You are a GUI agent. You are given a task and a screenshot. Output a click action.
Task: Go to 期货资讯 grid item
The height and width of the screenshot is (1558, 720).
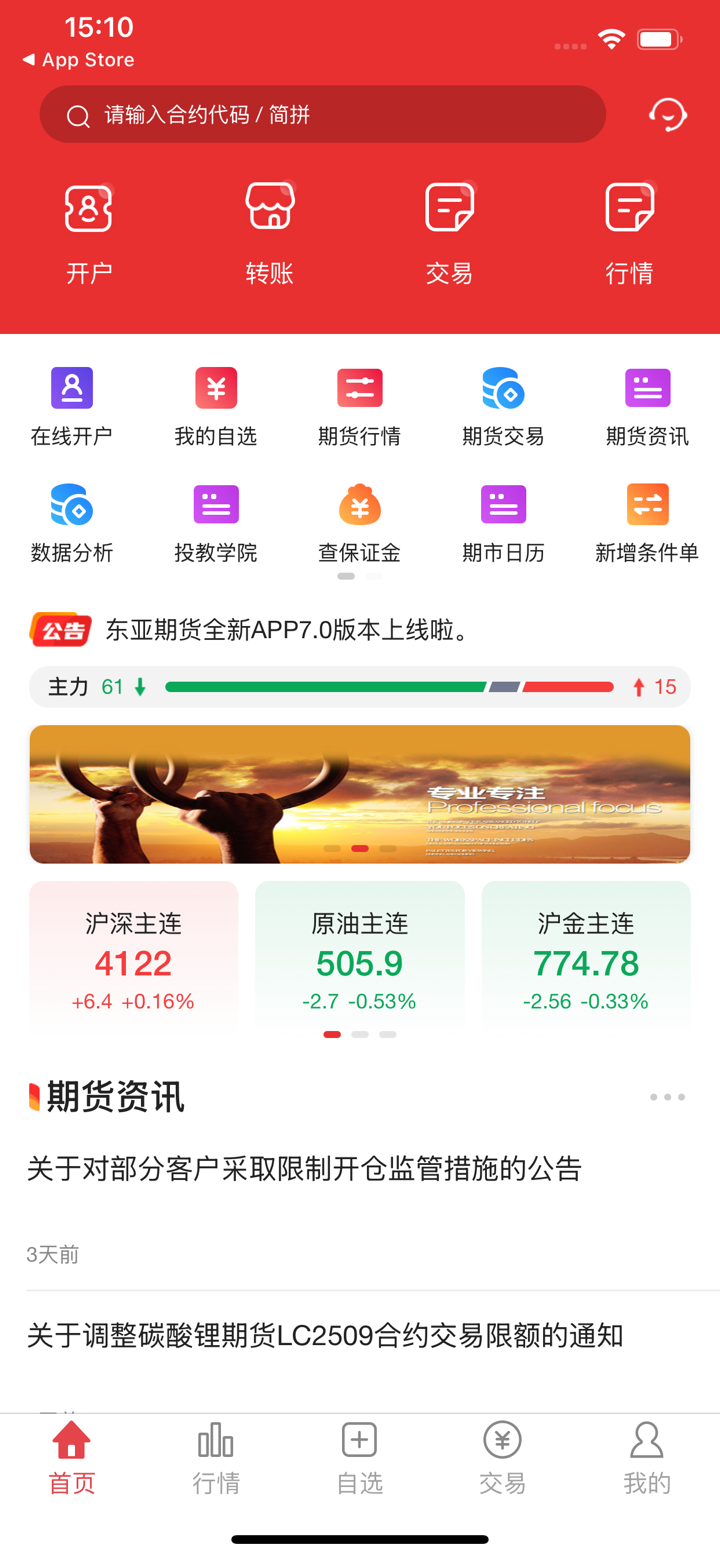(647, 406)
